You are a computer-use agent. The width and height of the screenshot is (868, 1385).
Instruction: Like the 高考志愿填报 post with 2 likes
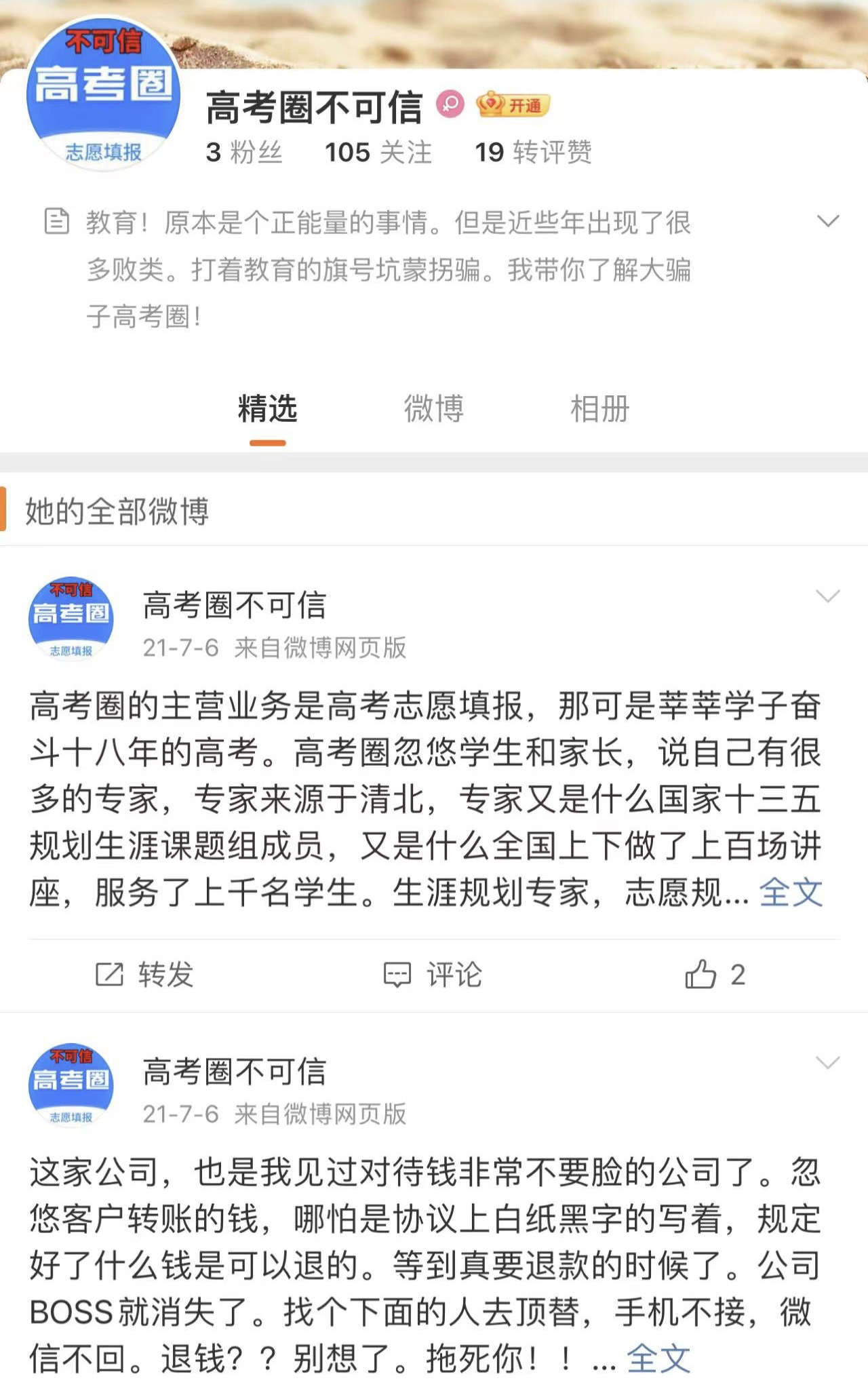(x=715, y=975)
